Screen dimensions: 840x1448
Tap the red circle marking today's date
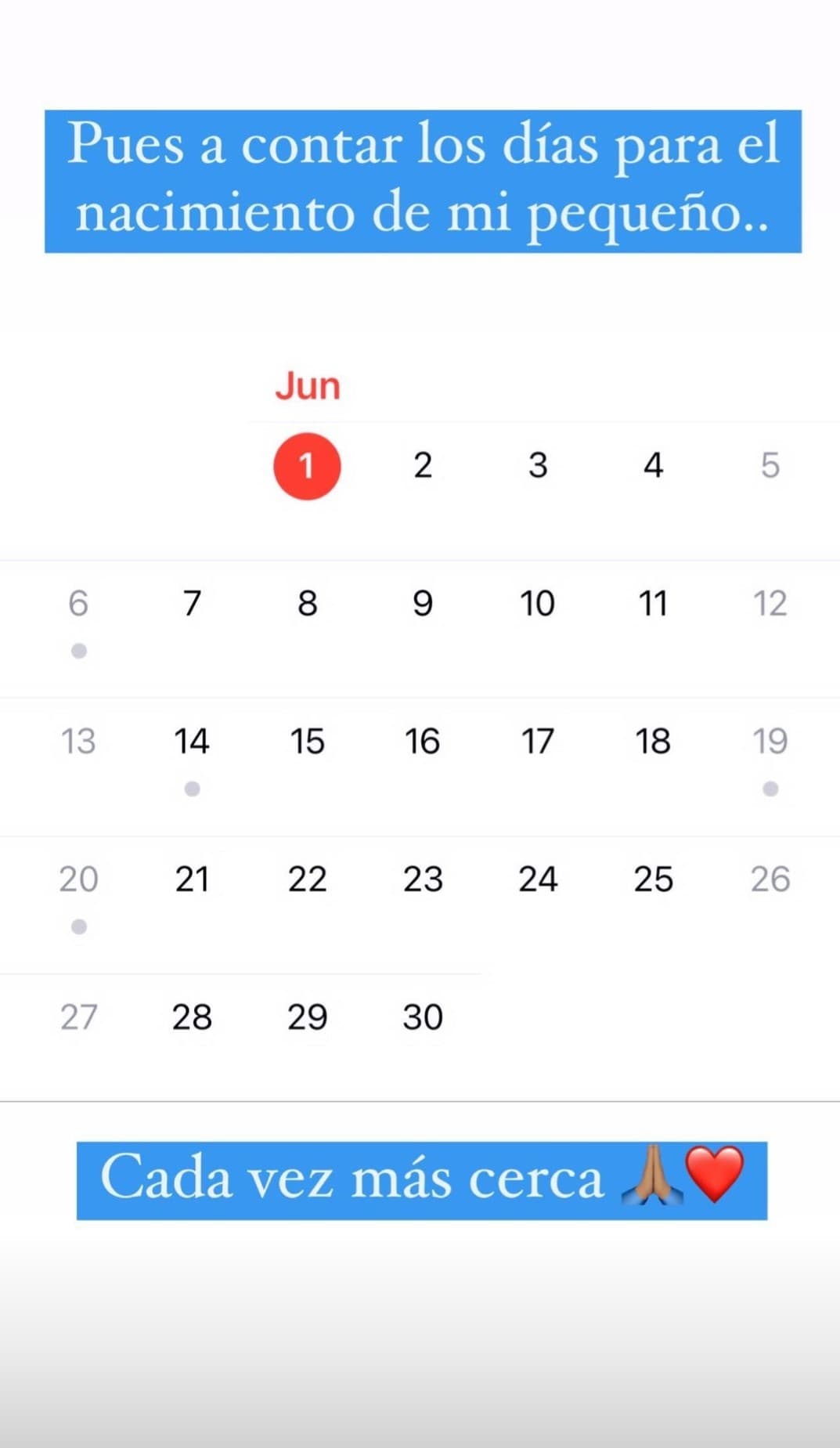(x=307, y=465)
